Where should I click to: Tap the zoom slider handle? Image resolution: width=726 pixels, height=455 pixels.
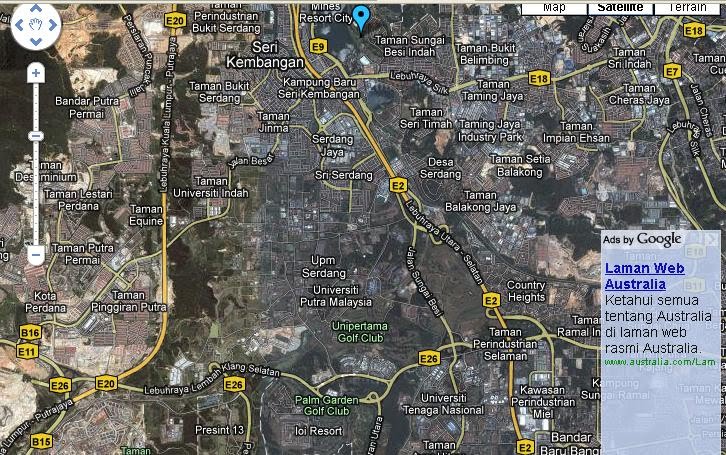pos(36,136)
